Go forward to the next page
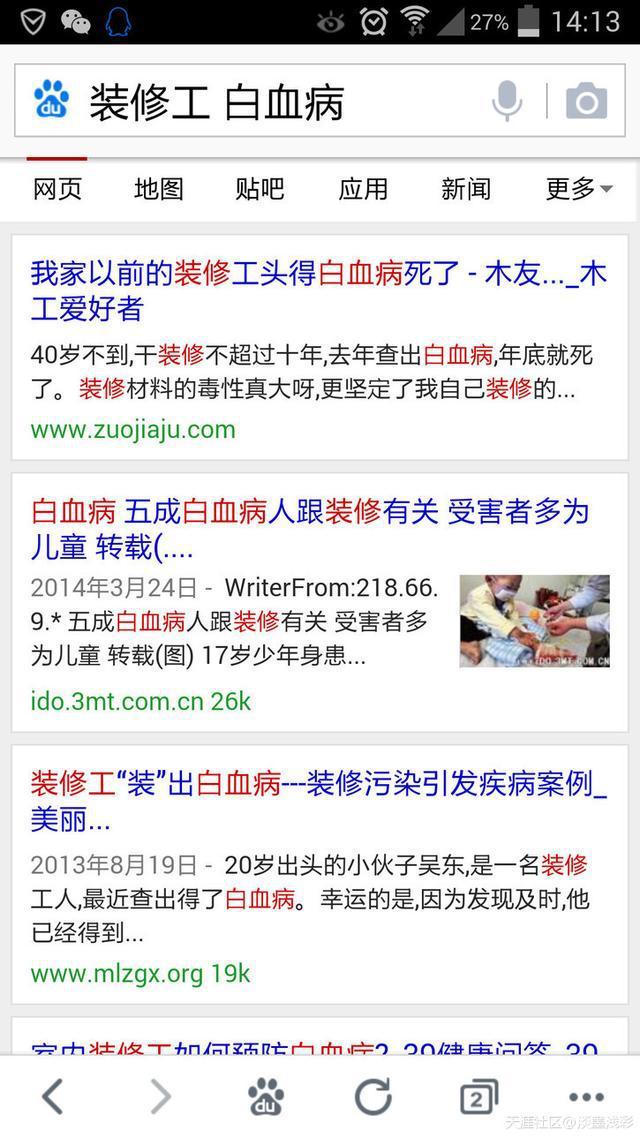 coord(160,1097)
